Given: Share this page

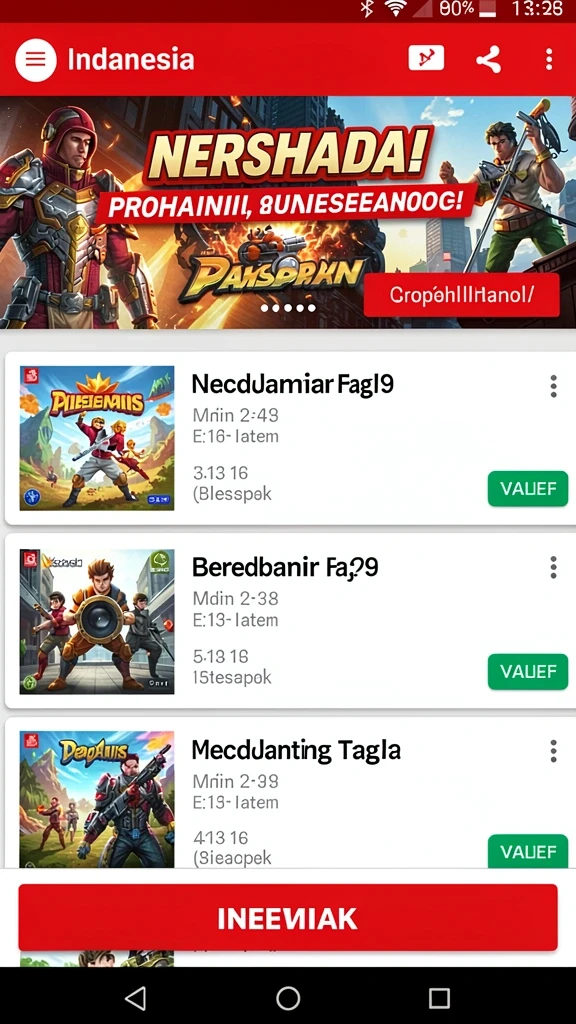Looking at the screenshot, I should point(488,59).
